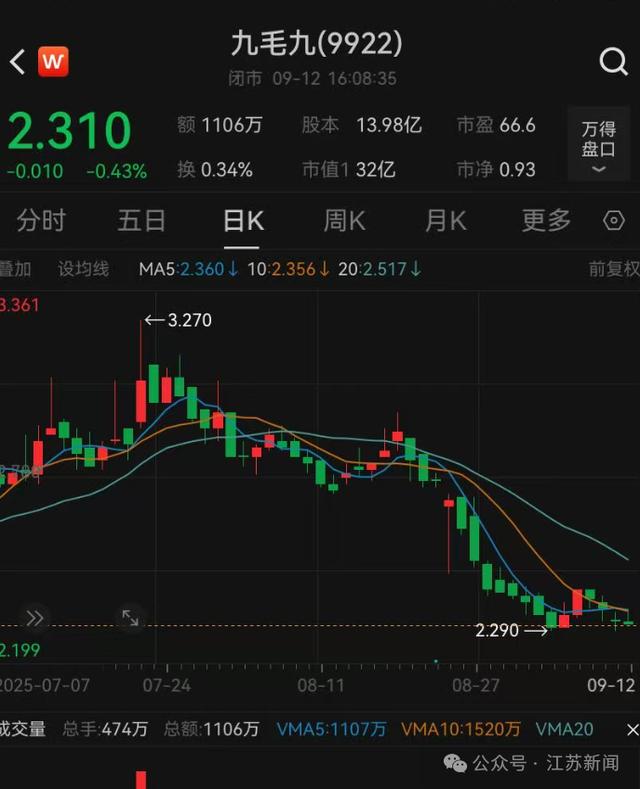Expand the 万得盘口 panel
Viewport: 640px width, 789px height.
(x=599, y=148)
